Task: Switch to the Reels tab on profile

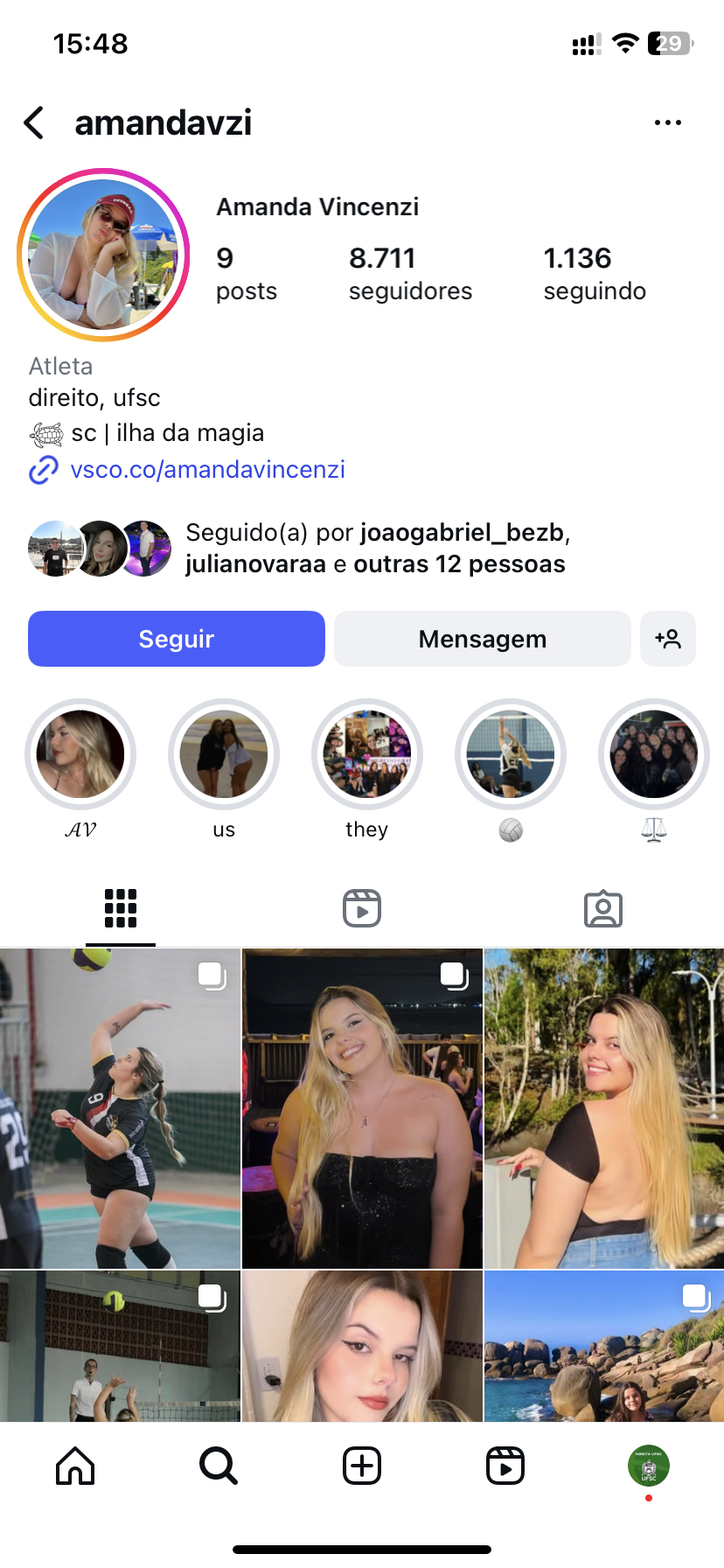Action: click(x=362, y=908)
